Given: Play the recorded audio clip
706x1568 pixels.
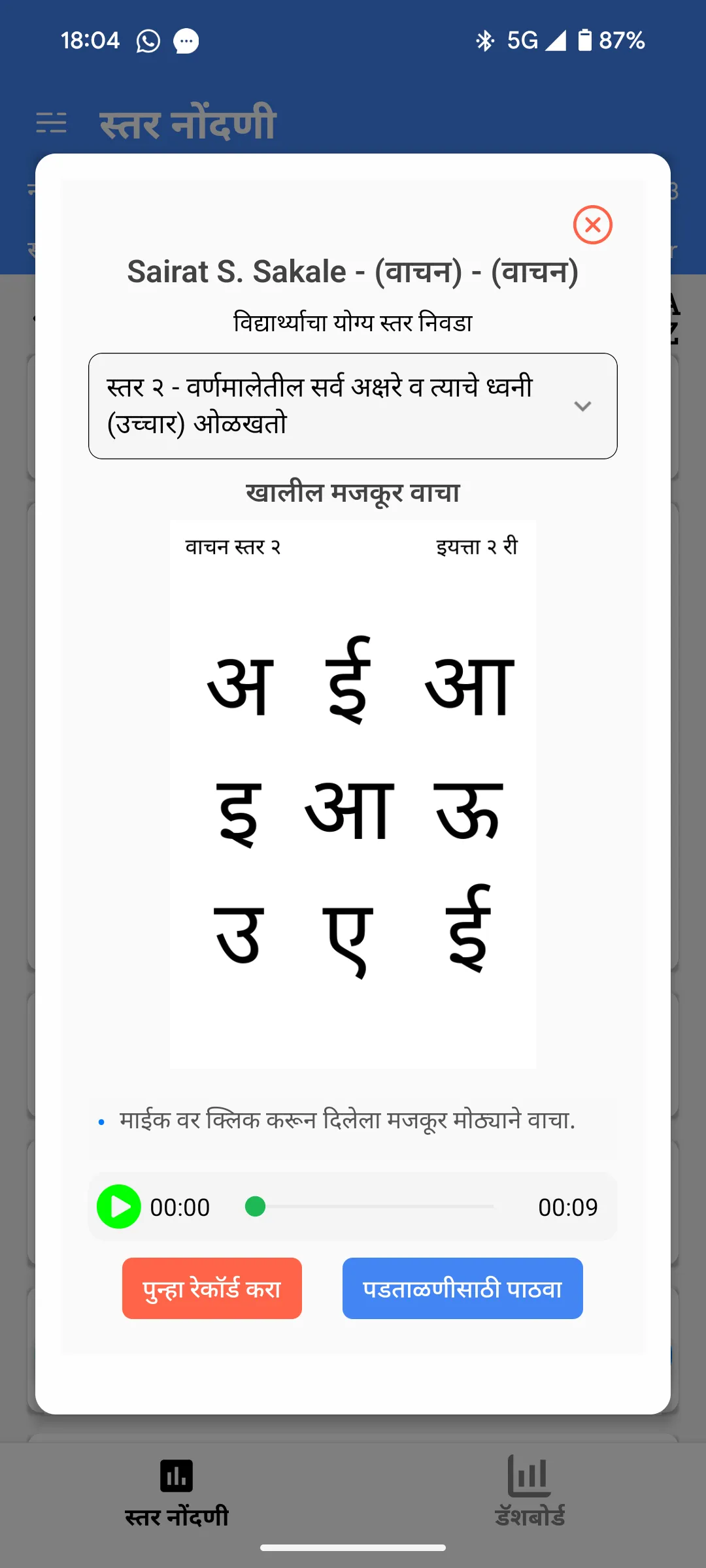Looking at the screenshot, I should [x=119, y=1207].
